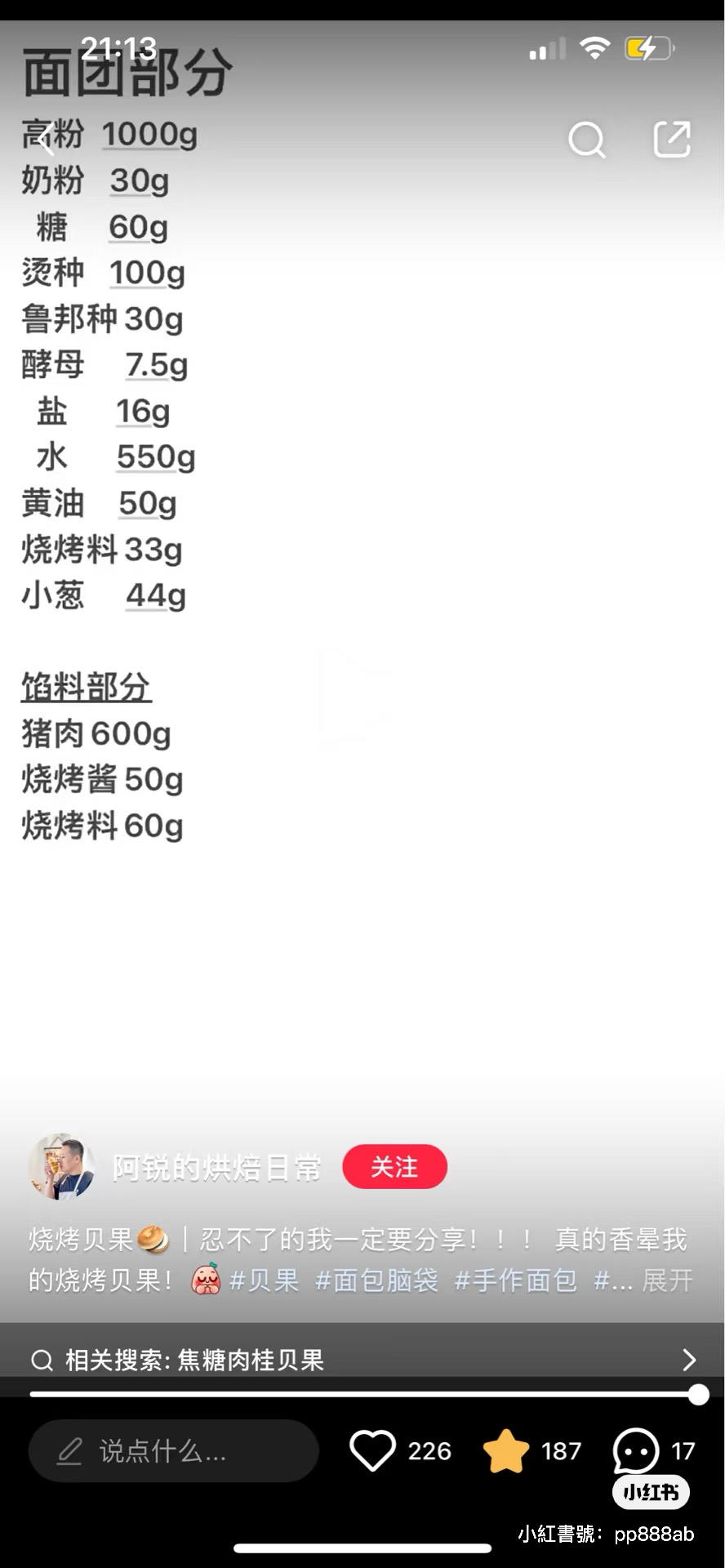Follow the author with 关注 button
The width and height of the screenshot is (725, 1568).
[x=394, y=1167]
